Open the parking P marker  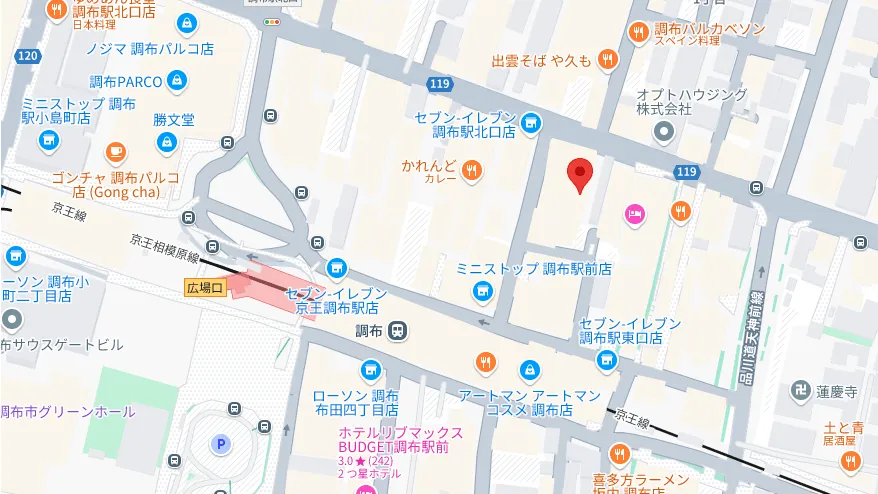click(x=219, y=443)
